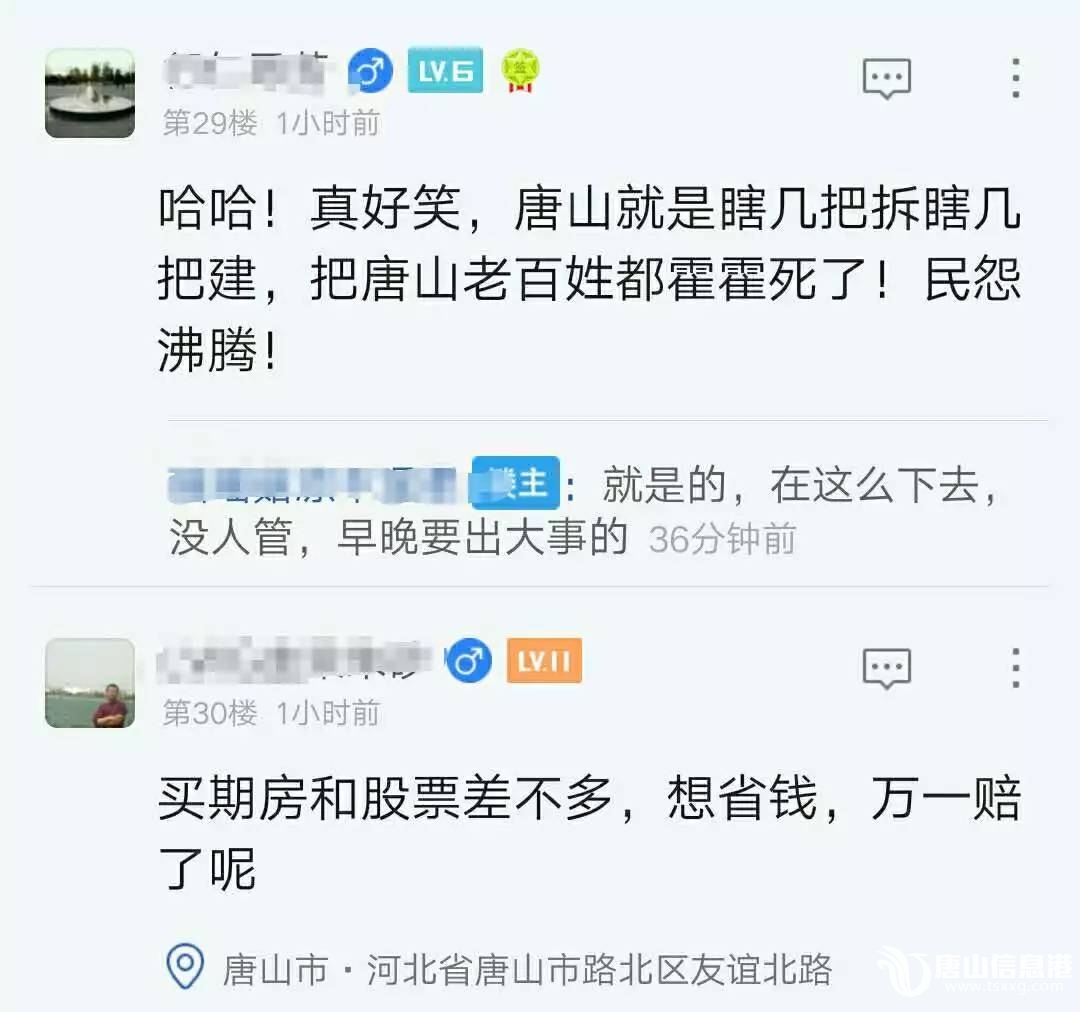Open the 第30楼 commenter's avatar profile

point(90,683)
